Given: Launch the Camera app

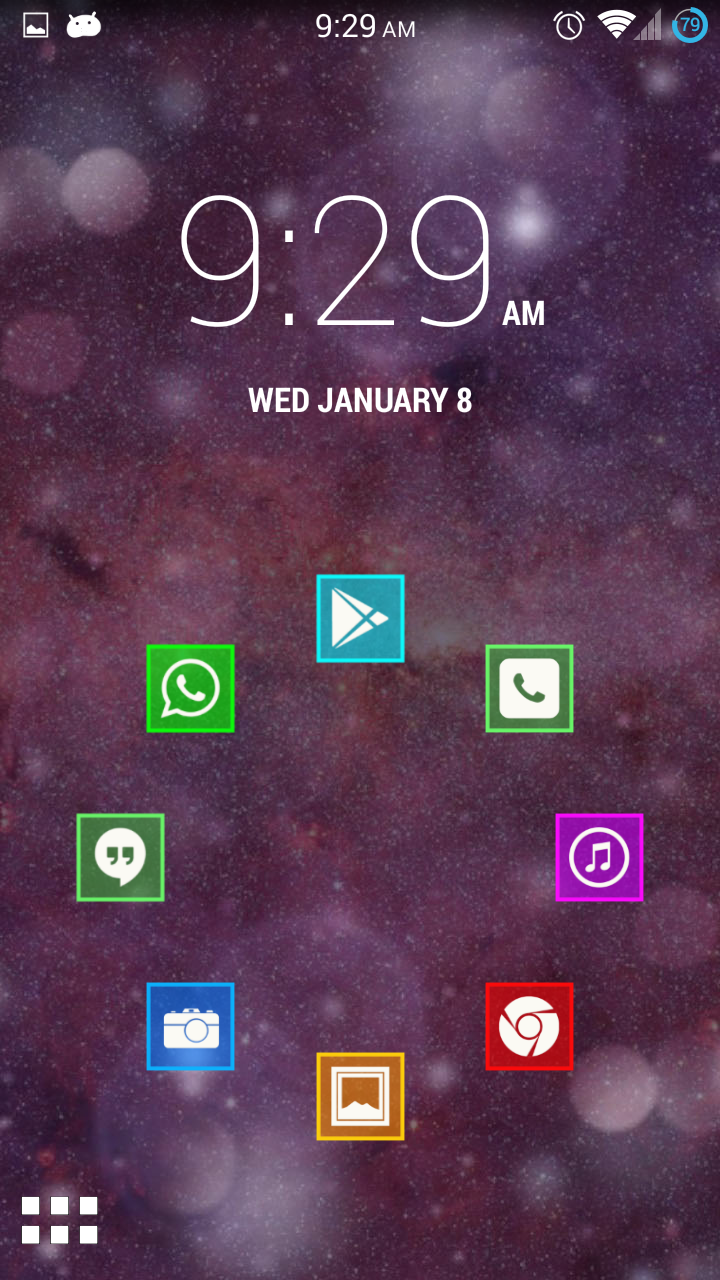Looking at the screenshot, I should tap(190, 1026).
